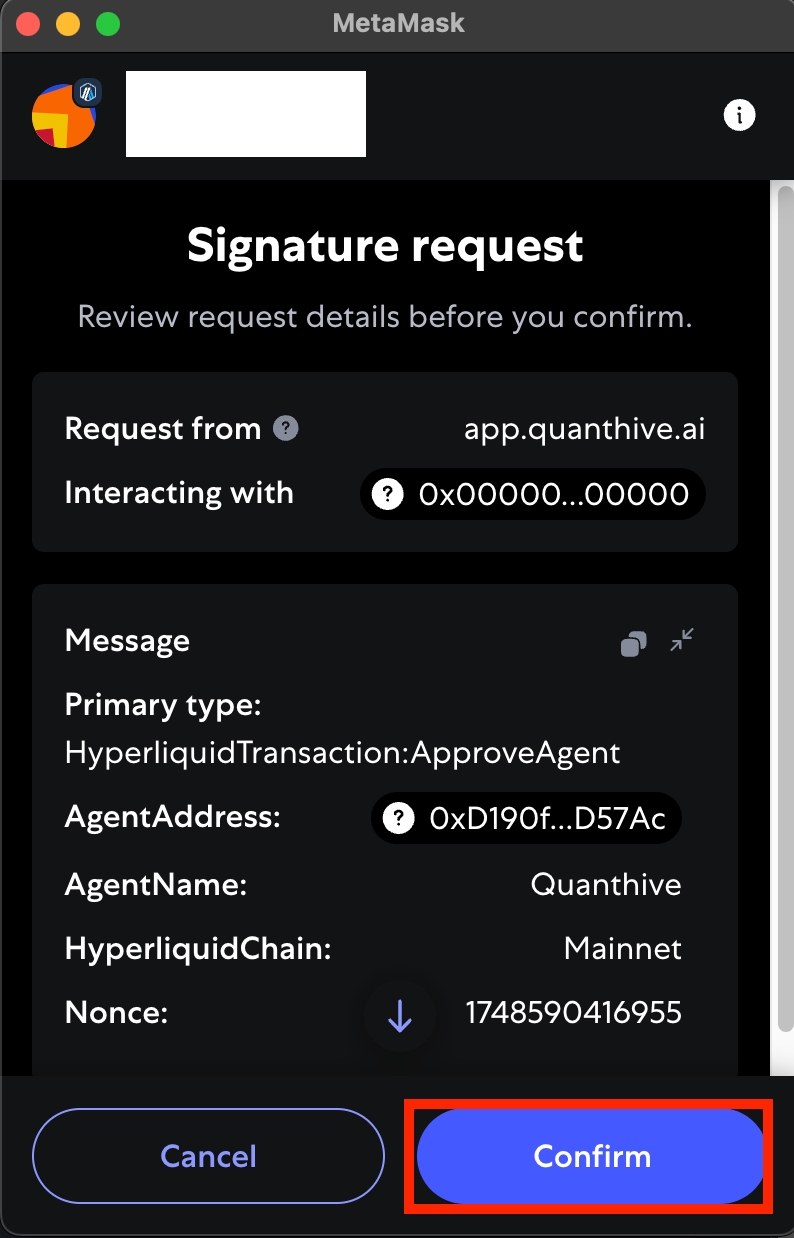
Task: Tap the account avatar icon
Action: point(64,116)
